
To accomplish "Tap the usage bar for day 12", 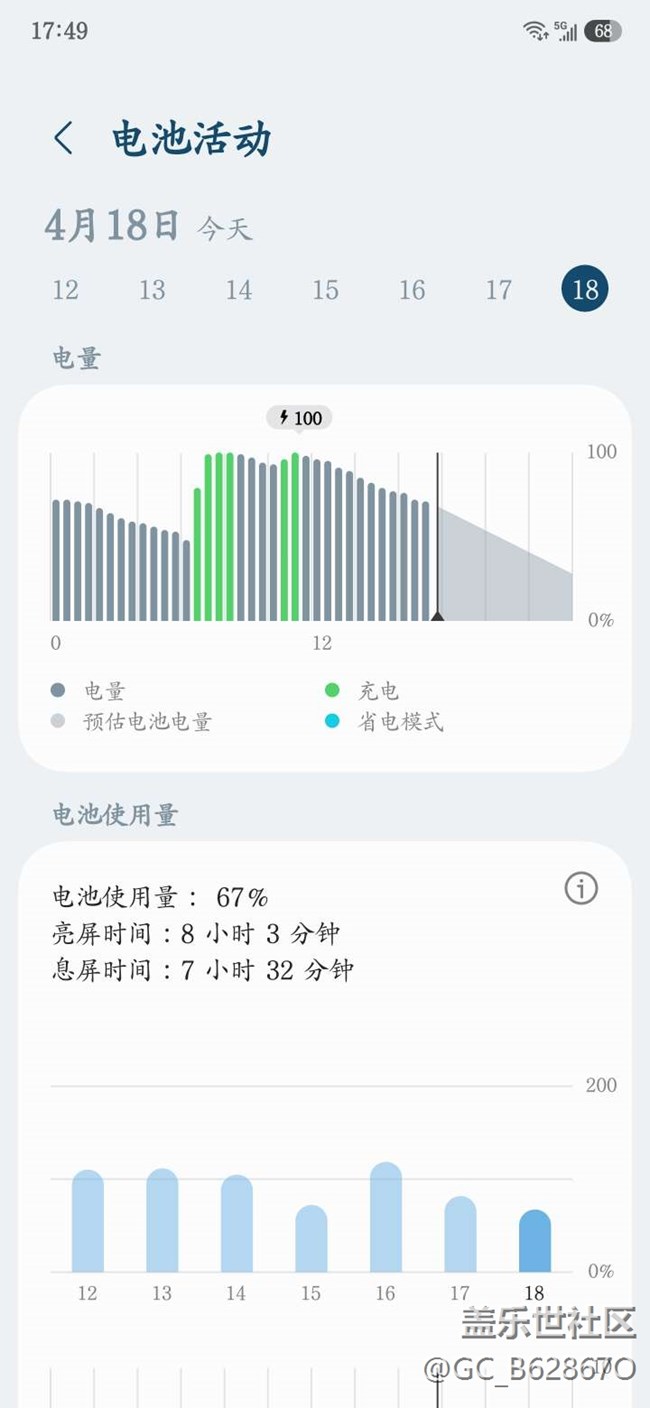I will [88, 1222].
